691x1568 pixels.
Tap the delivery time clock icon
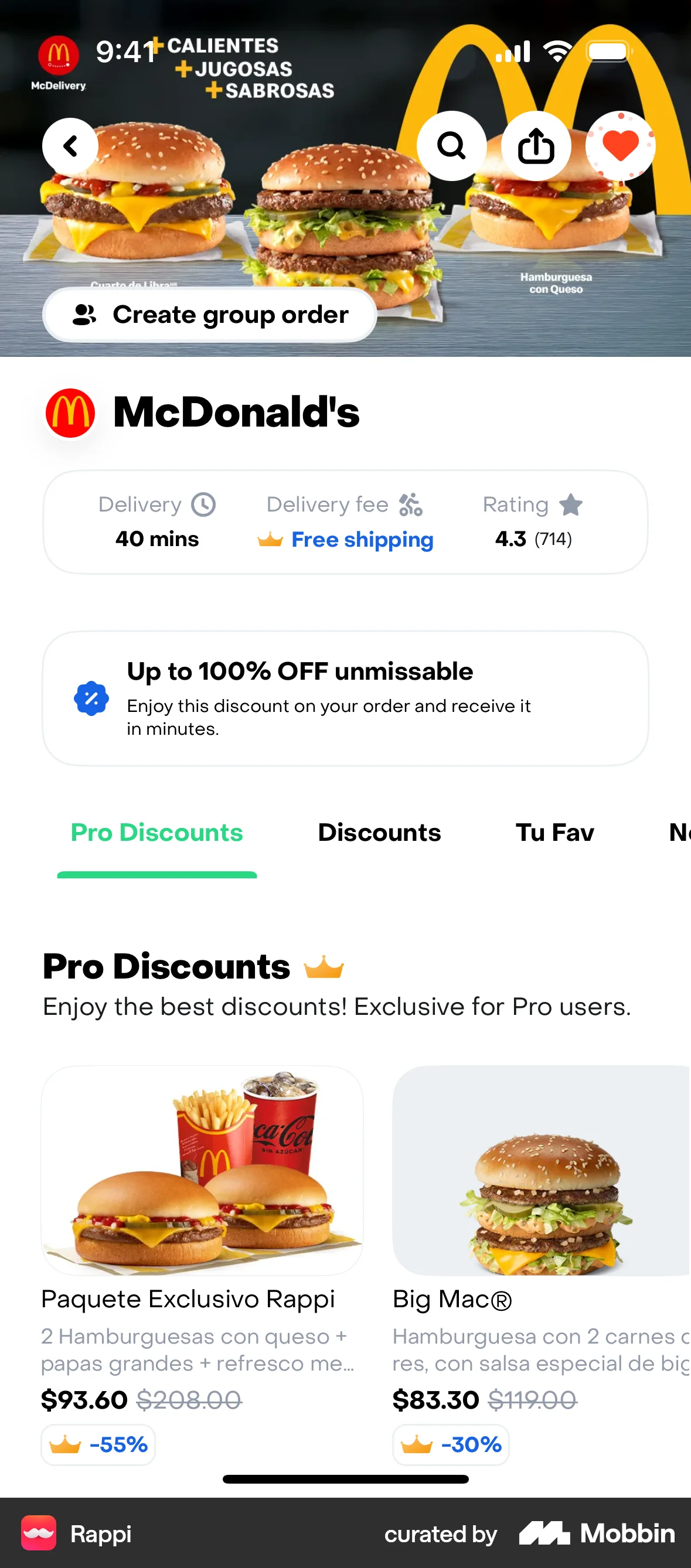(x=203, y=505)
